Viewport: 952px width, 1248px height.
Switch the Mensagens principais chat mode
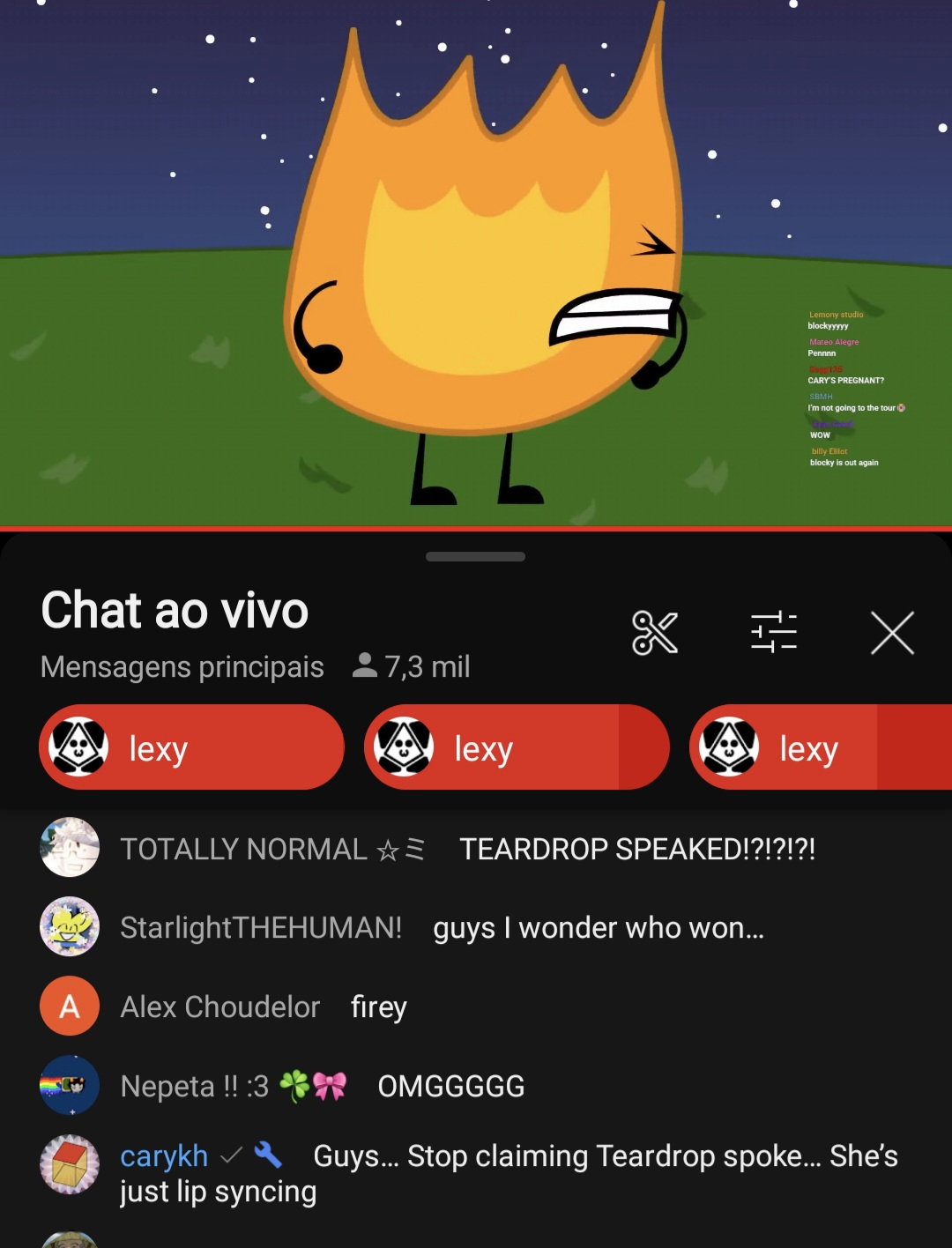click(x=182, y=667)
